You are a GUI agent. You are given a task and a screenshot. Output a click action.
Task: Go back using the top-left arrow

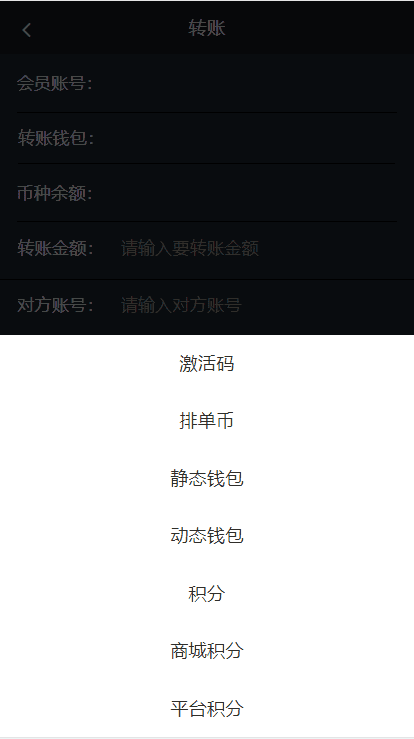26,30
